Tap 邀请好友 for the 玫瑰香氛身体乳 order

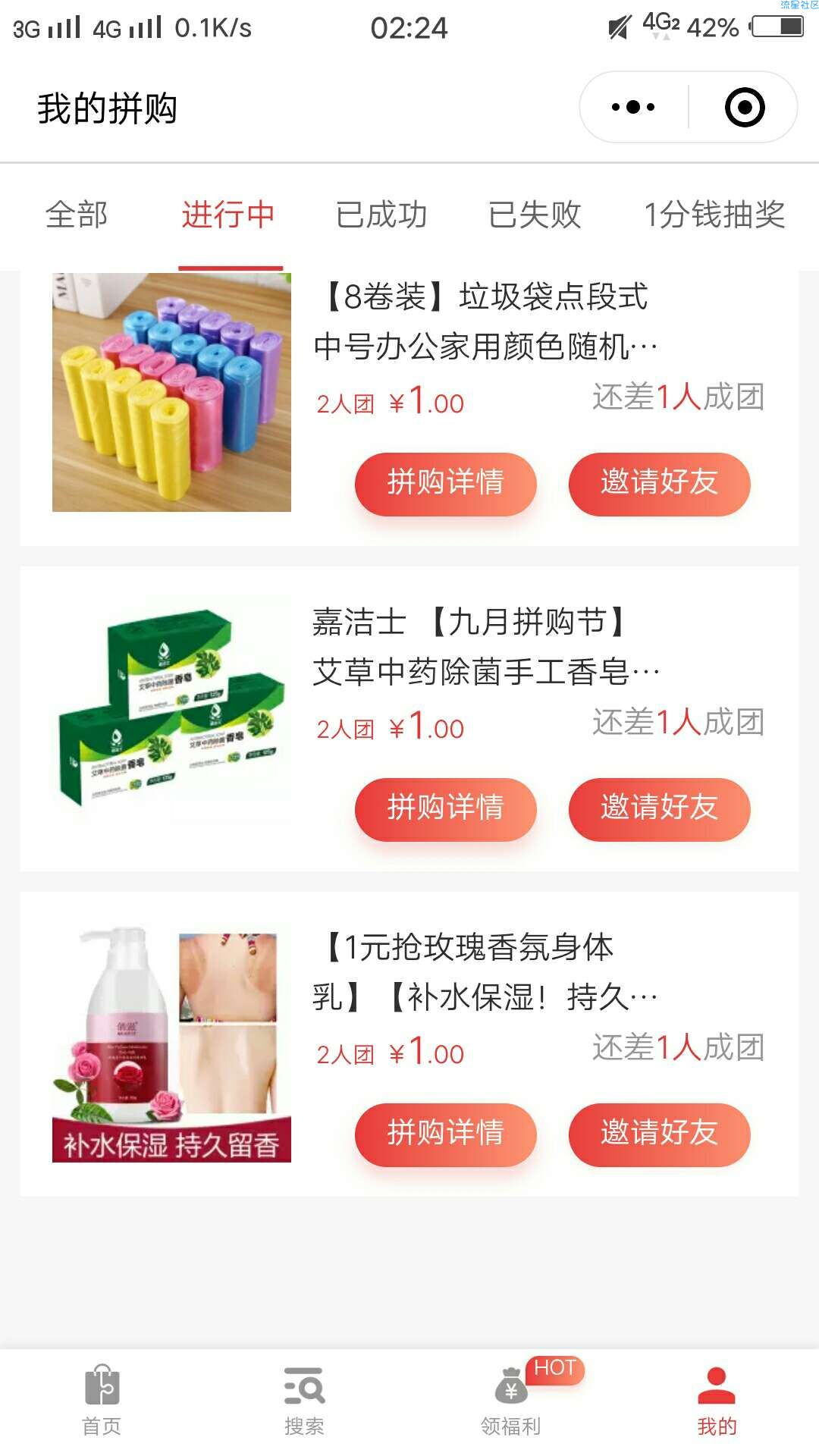659,1134
